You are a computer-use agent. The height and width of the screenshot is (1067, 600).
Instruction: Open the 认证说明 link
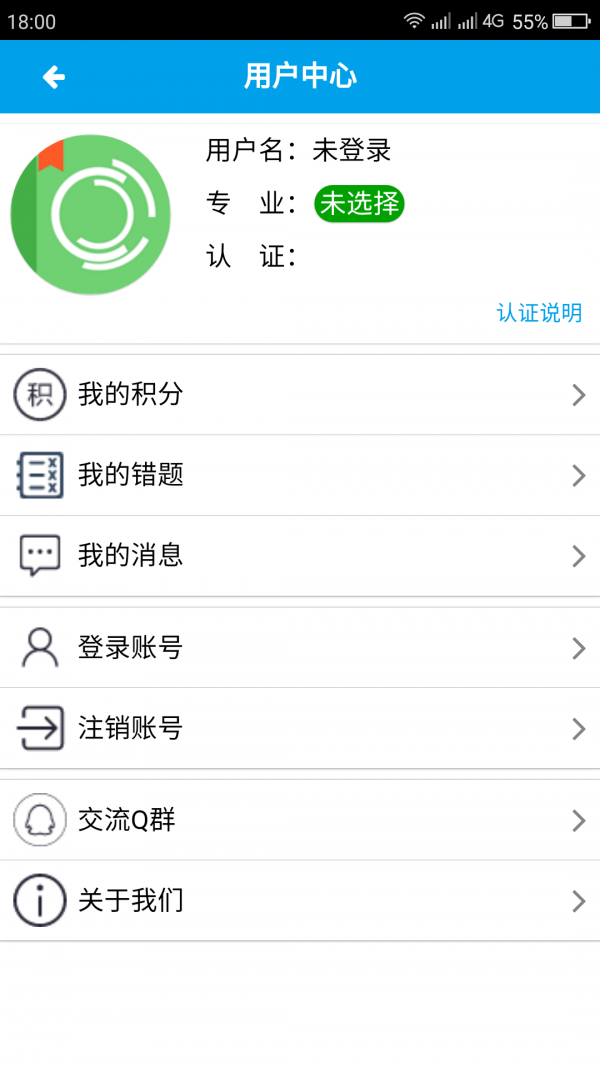pos(539,312)
